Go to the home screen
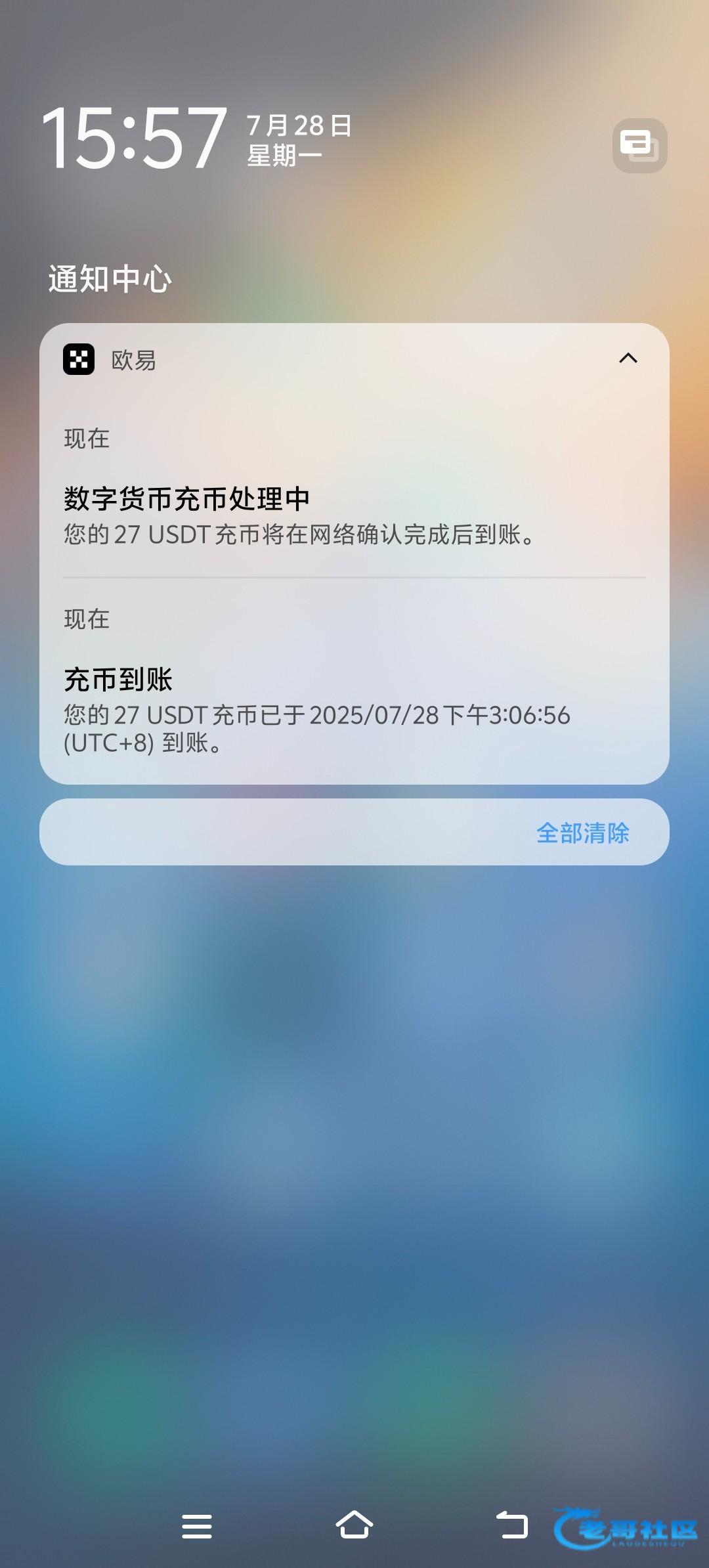Viewport: 709px width, 1568px height. pyautogui.click(x=354, y=1525)
